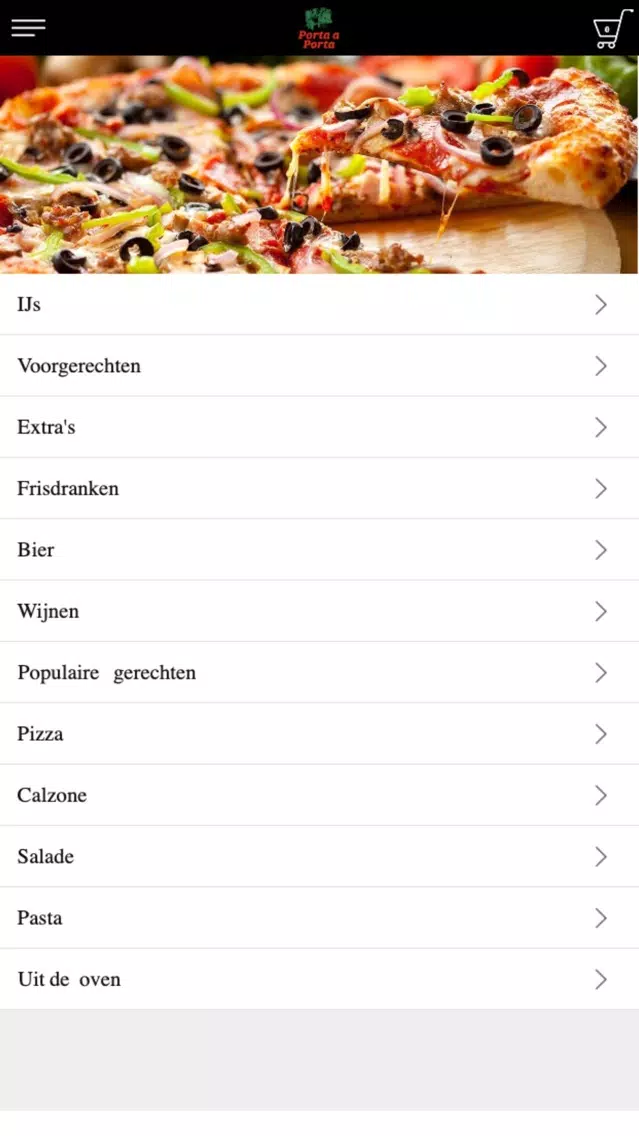Open Uit de oven dishes

[320, 980]
